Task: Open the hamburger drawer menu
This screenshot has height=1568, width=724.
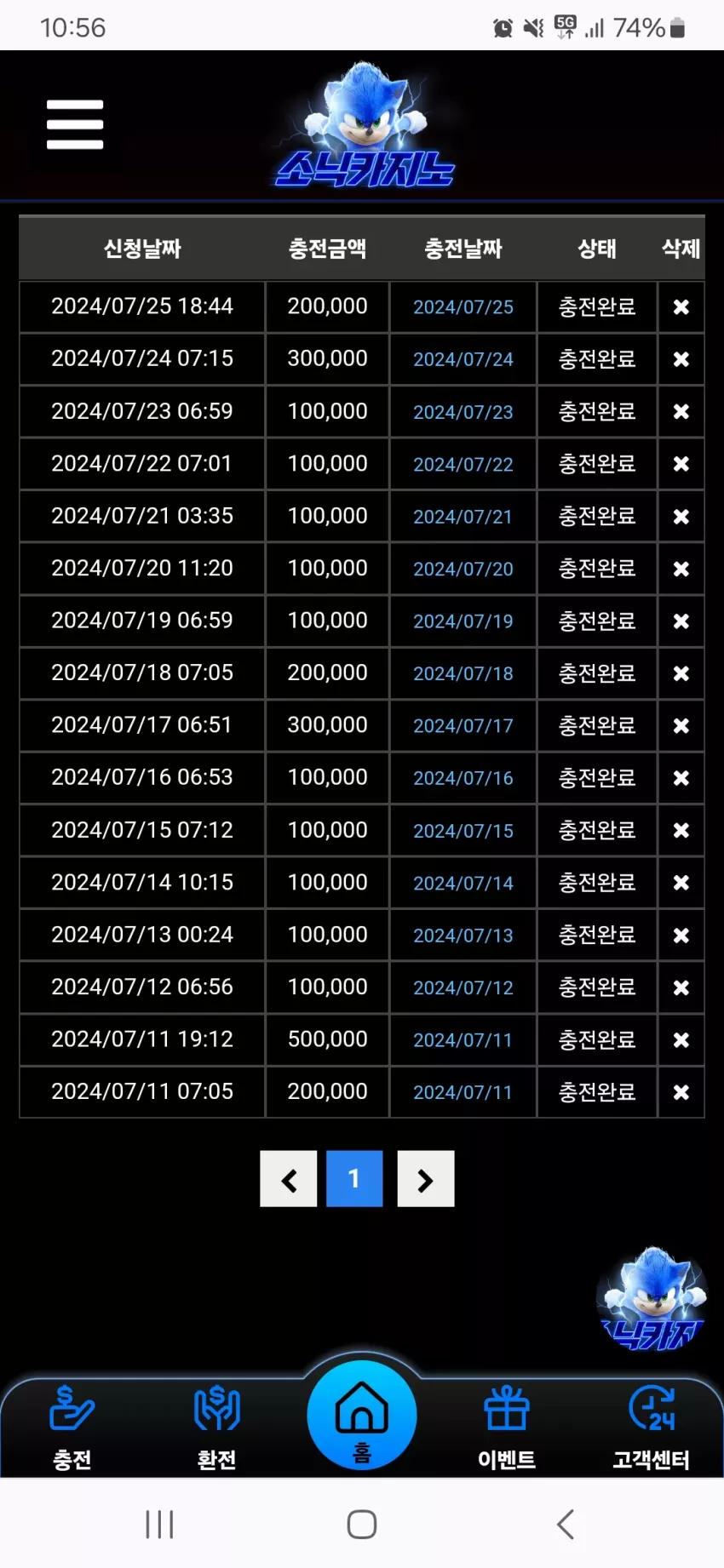Action: [x=75, y=124]
